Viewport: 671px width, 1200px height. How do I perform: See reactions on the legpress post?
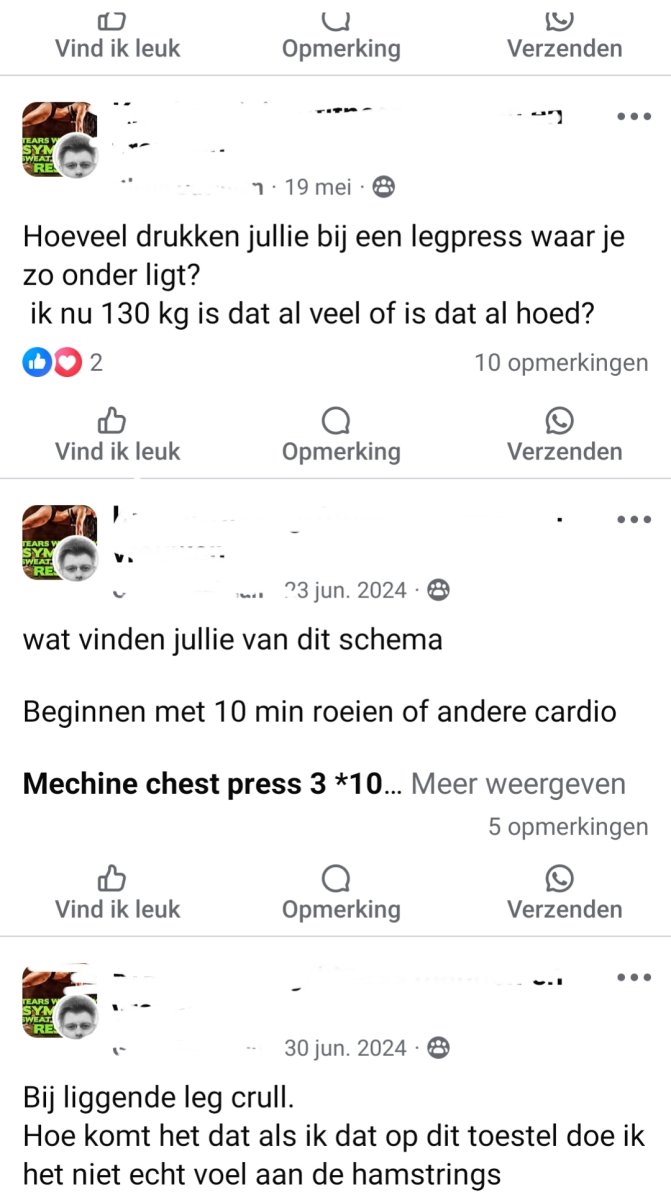(x=62, y=363)
